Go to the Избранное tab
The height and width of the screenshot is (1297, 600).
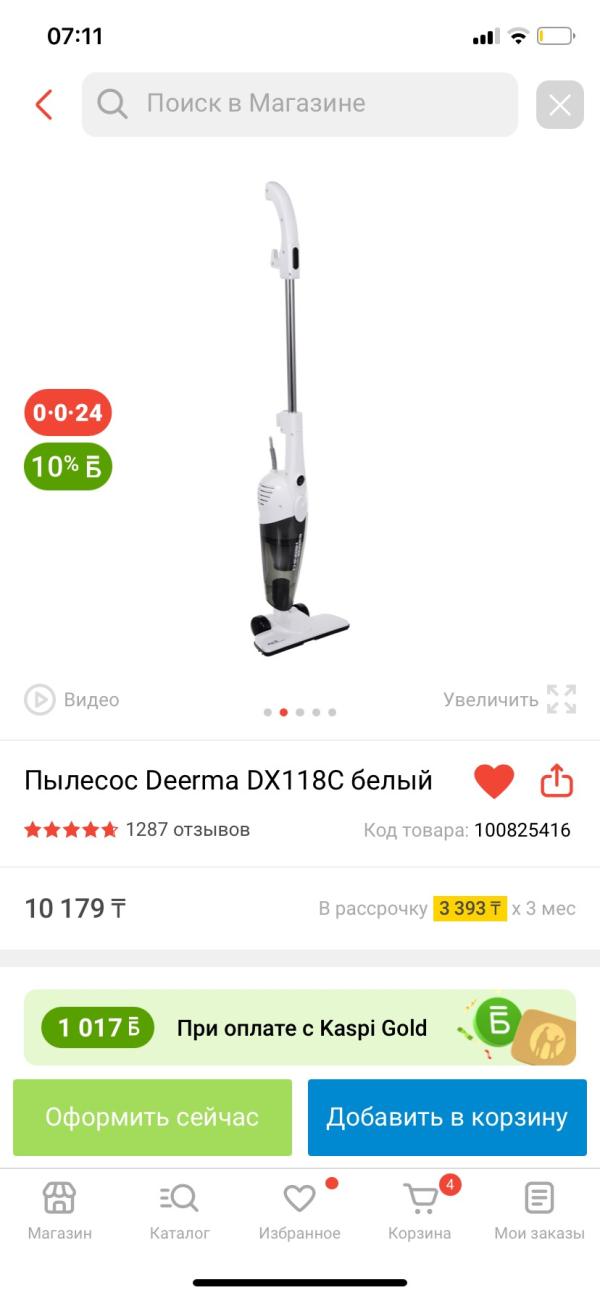pyautogui.click(x=300, y=1211)
